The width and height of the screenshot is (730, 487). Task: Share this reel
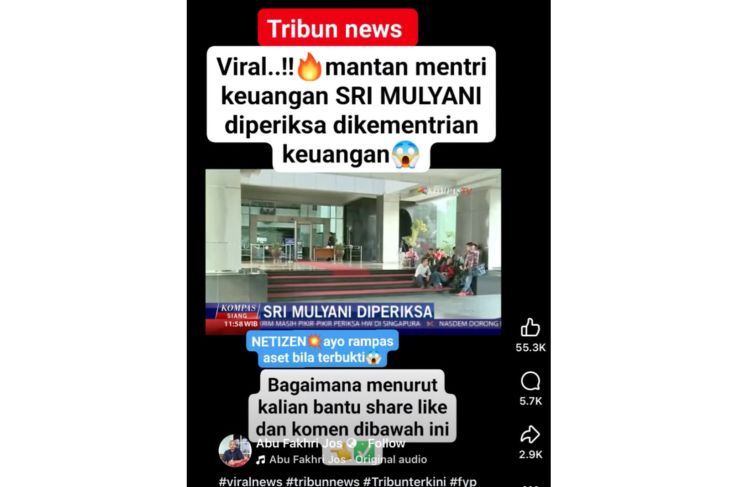(x=530, y=434)
